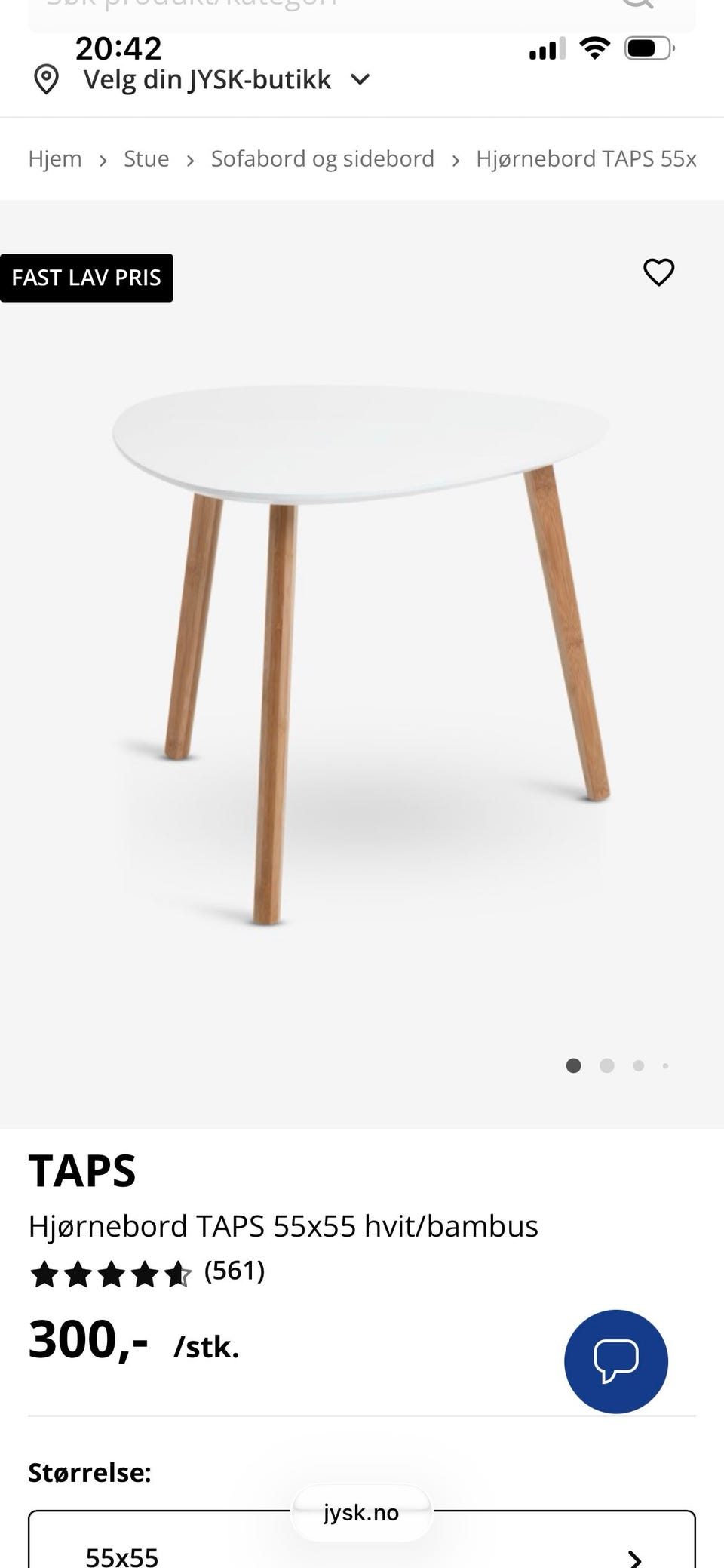Viewport: 724px width, 1568px height.
Task: Open the Stue breadcrumb category
Action: 146,158
